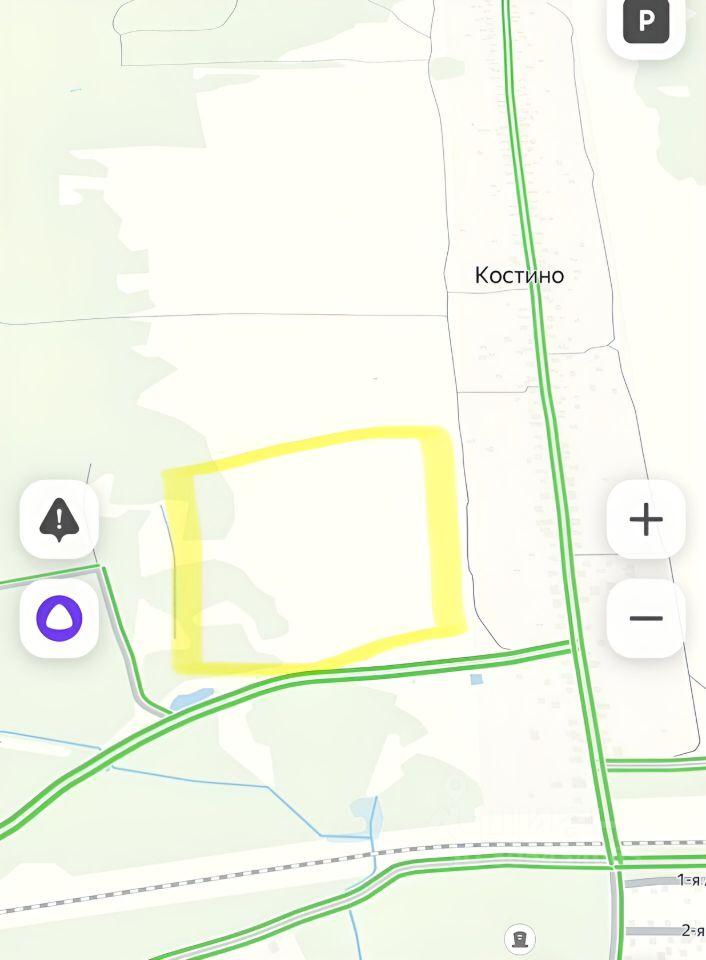This screenshot has width=706, height=960.
Task: Zoom in with the plus button
Action: tap(646, 519)
